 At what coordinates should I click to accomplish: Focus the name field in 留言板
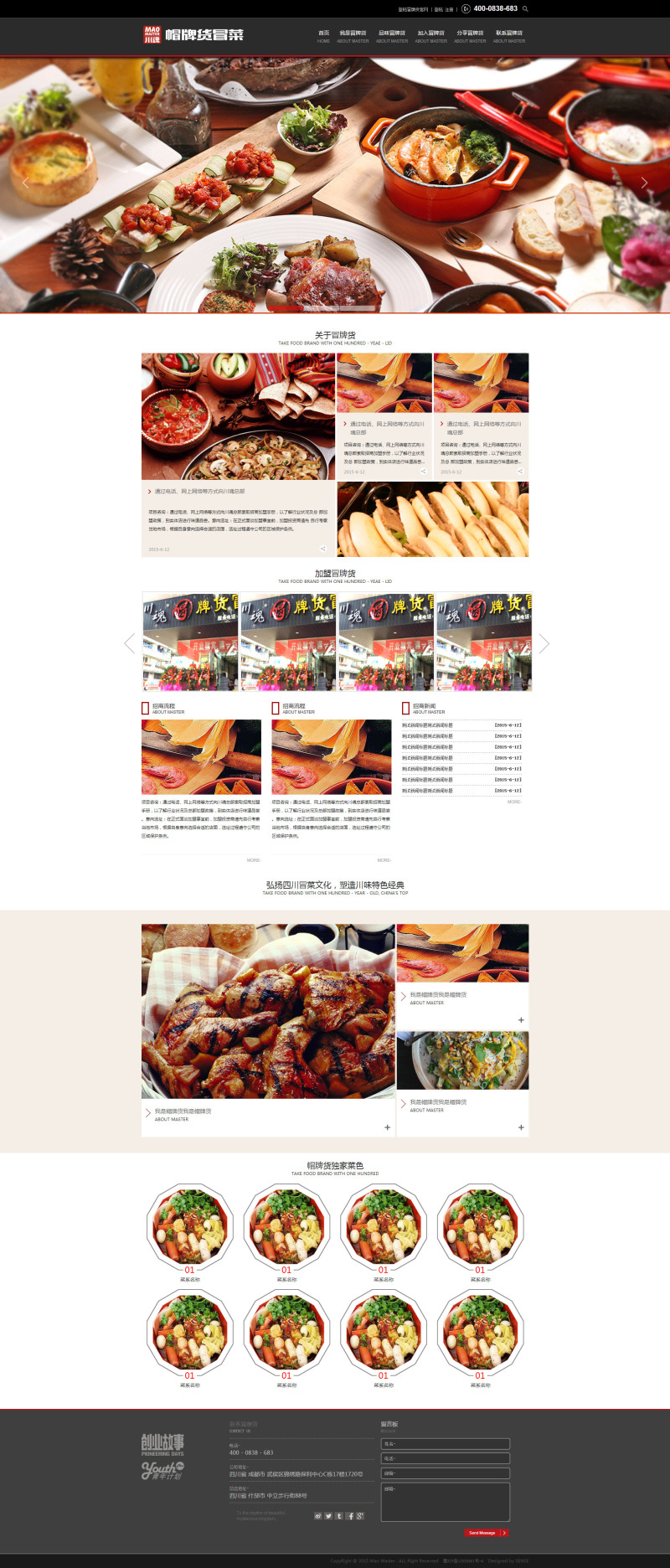click(446, 1443)
